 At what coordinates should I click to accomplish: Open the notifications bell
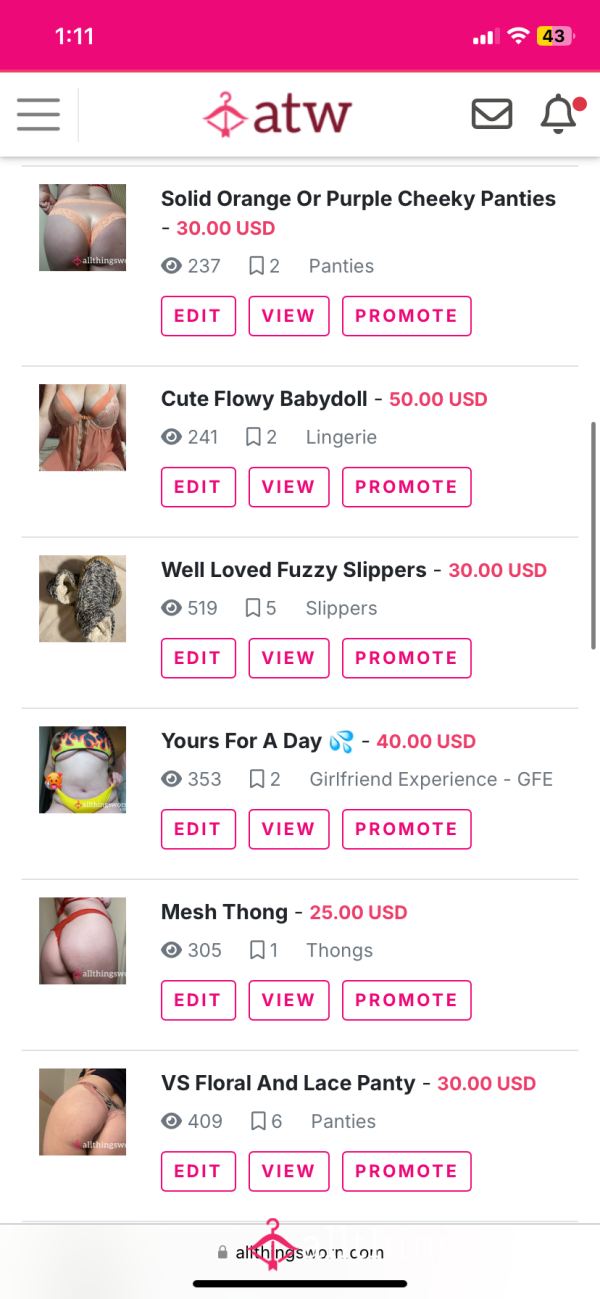pos(559,114)
